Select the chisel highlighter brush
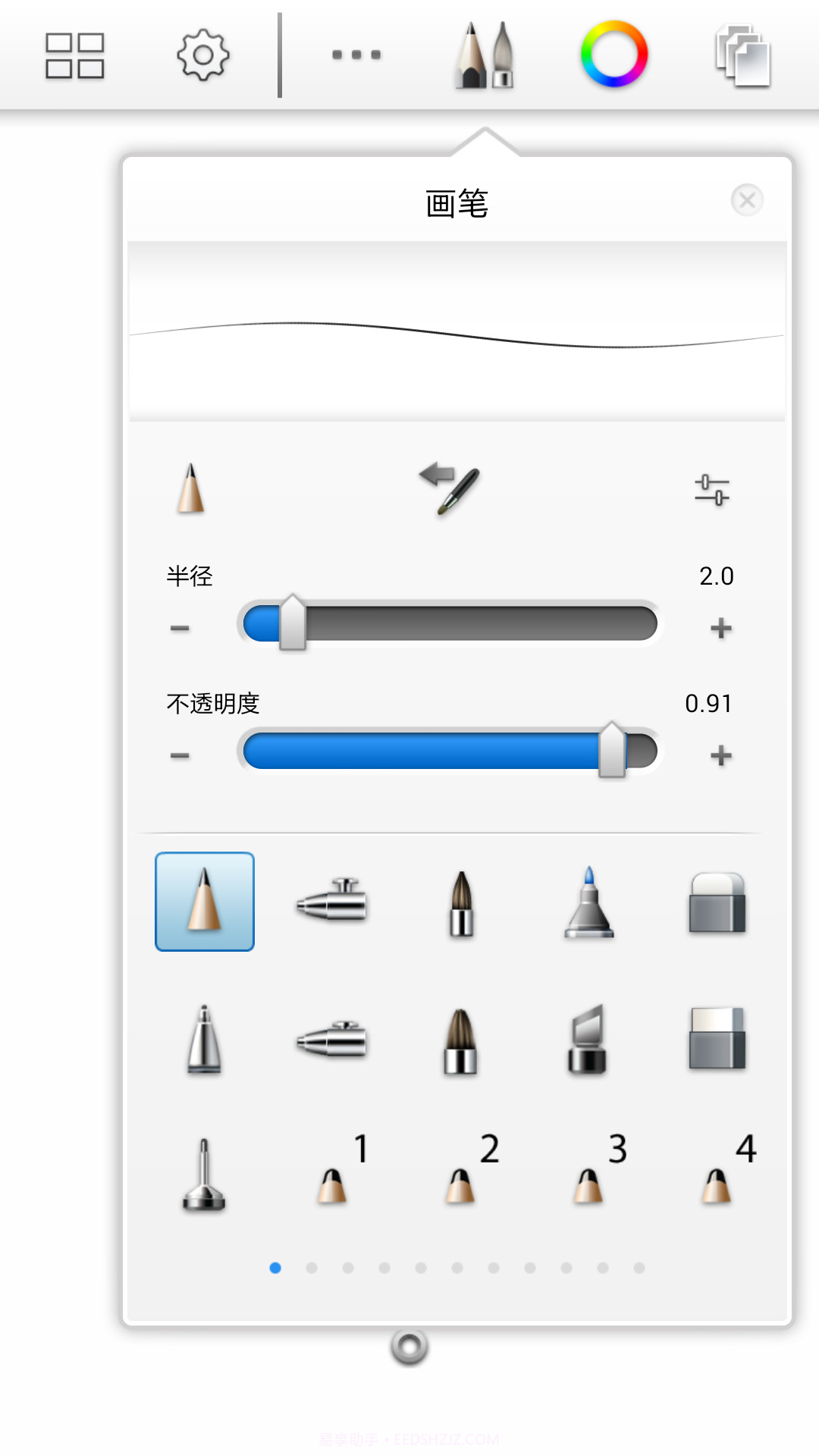This screenshot has height=1456, width=819. (x=590, y=1040)
